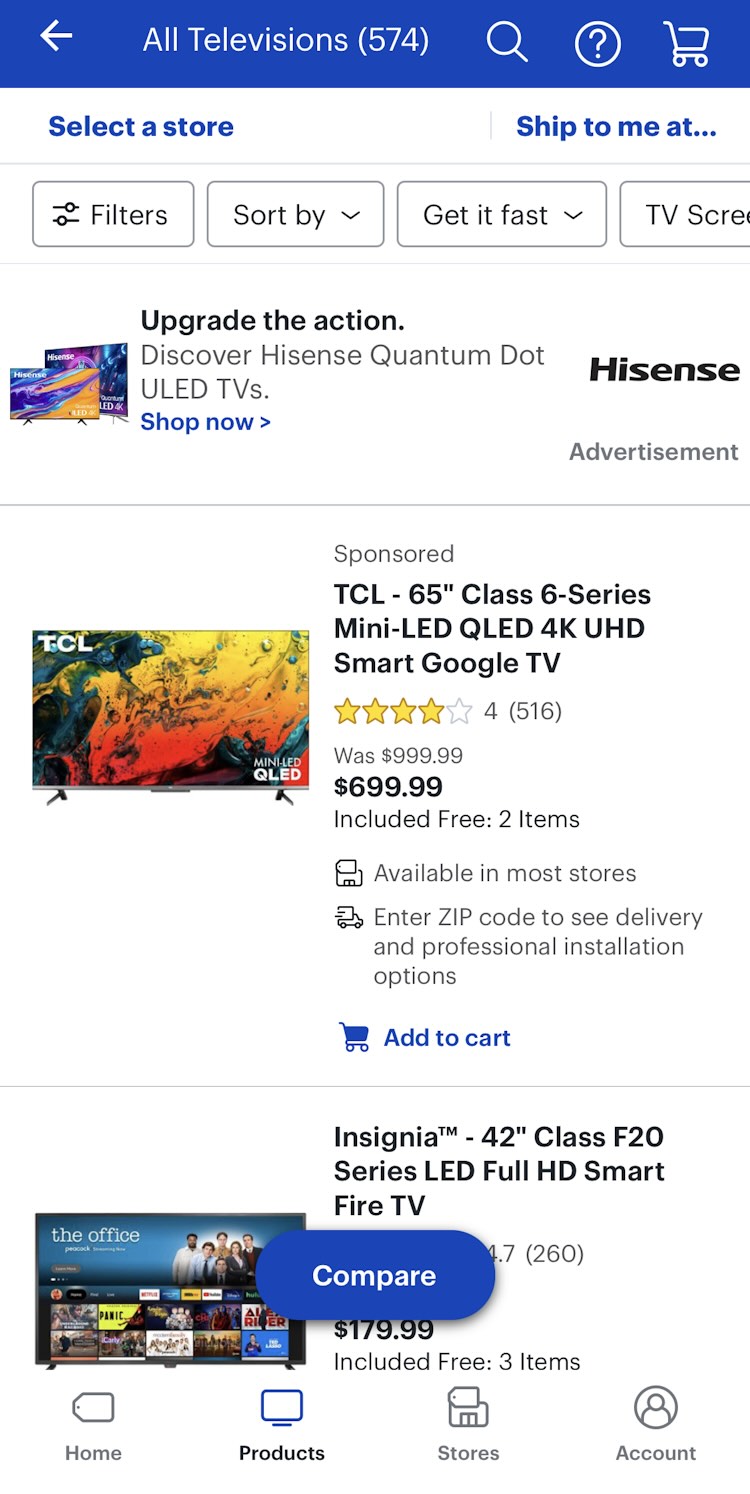Tap the Compare button
Screen dimensions: 750x1494
tap(375, 1276)
